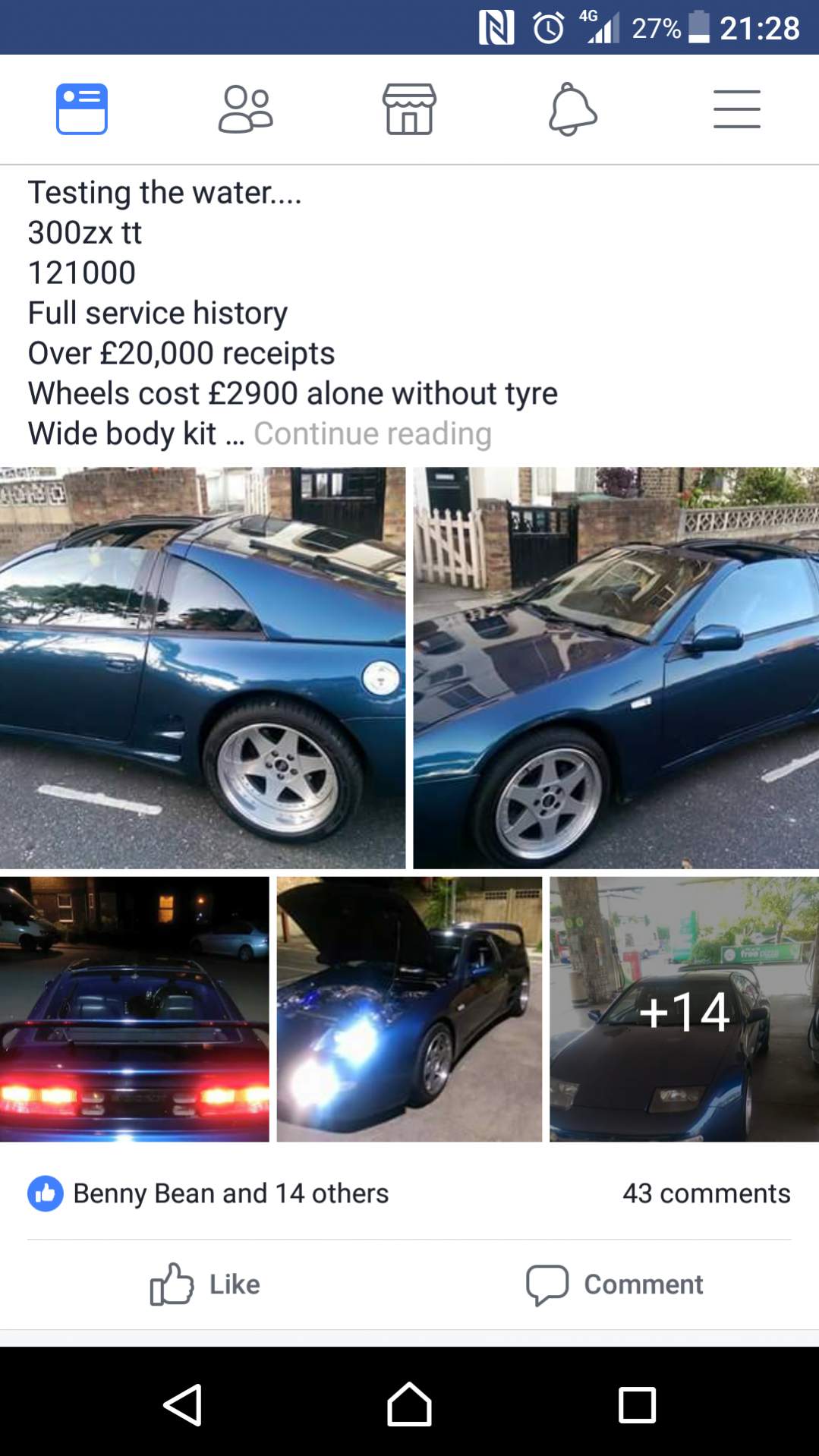Open the friend requests tab
The width and height of the screenshot is (819, 1456).
pos(245,109)
